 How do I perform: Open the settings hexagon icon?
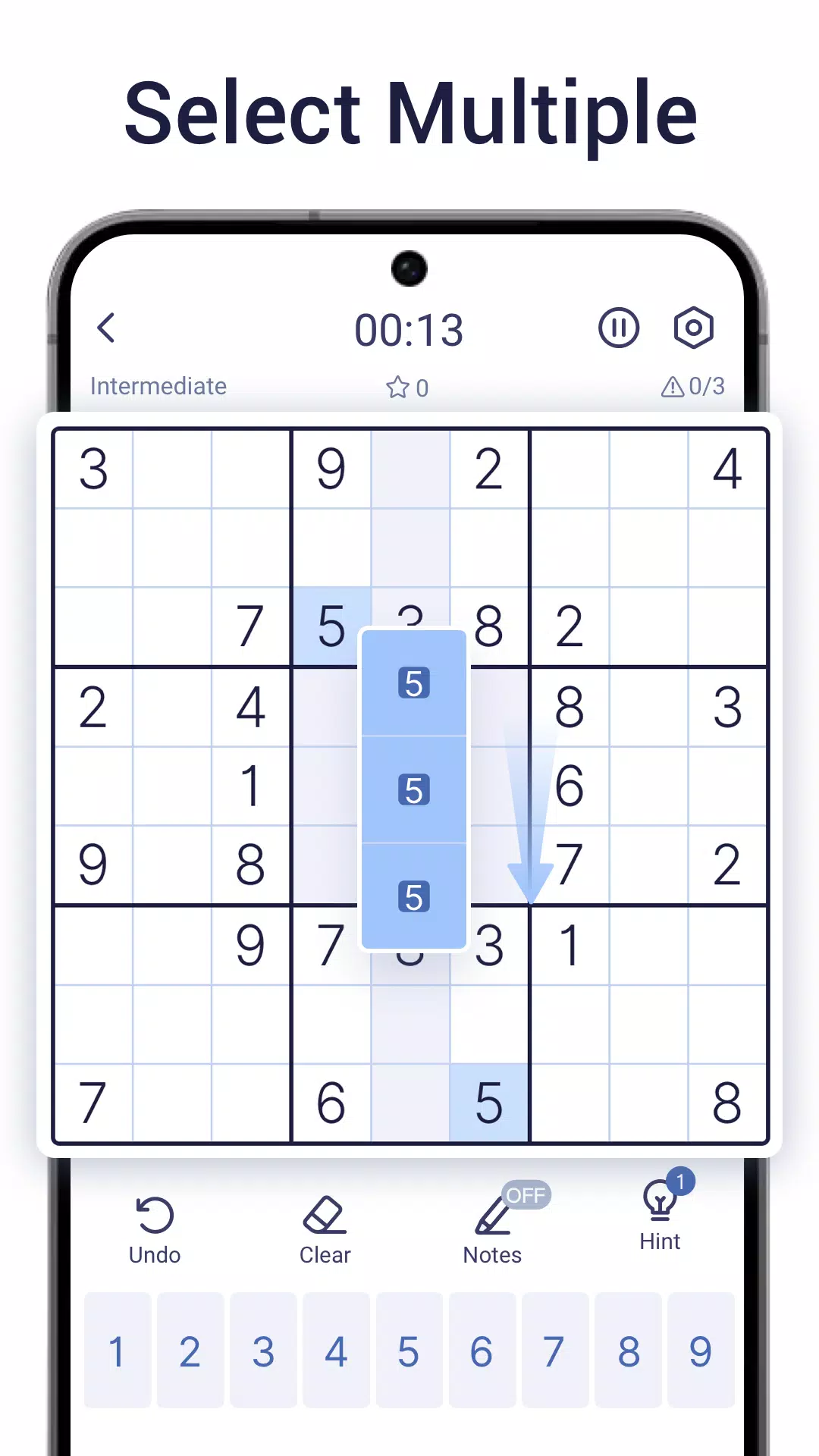(x=693, y=327)
